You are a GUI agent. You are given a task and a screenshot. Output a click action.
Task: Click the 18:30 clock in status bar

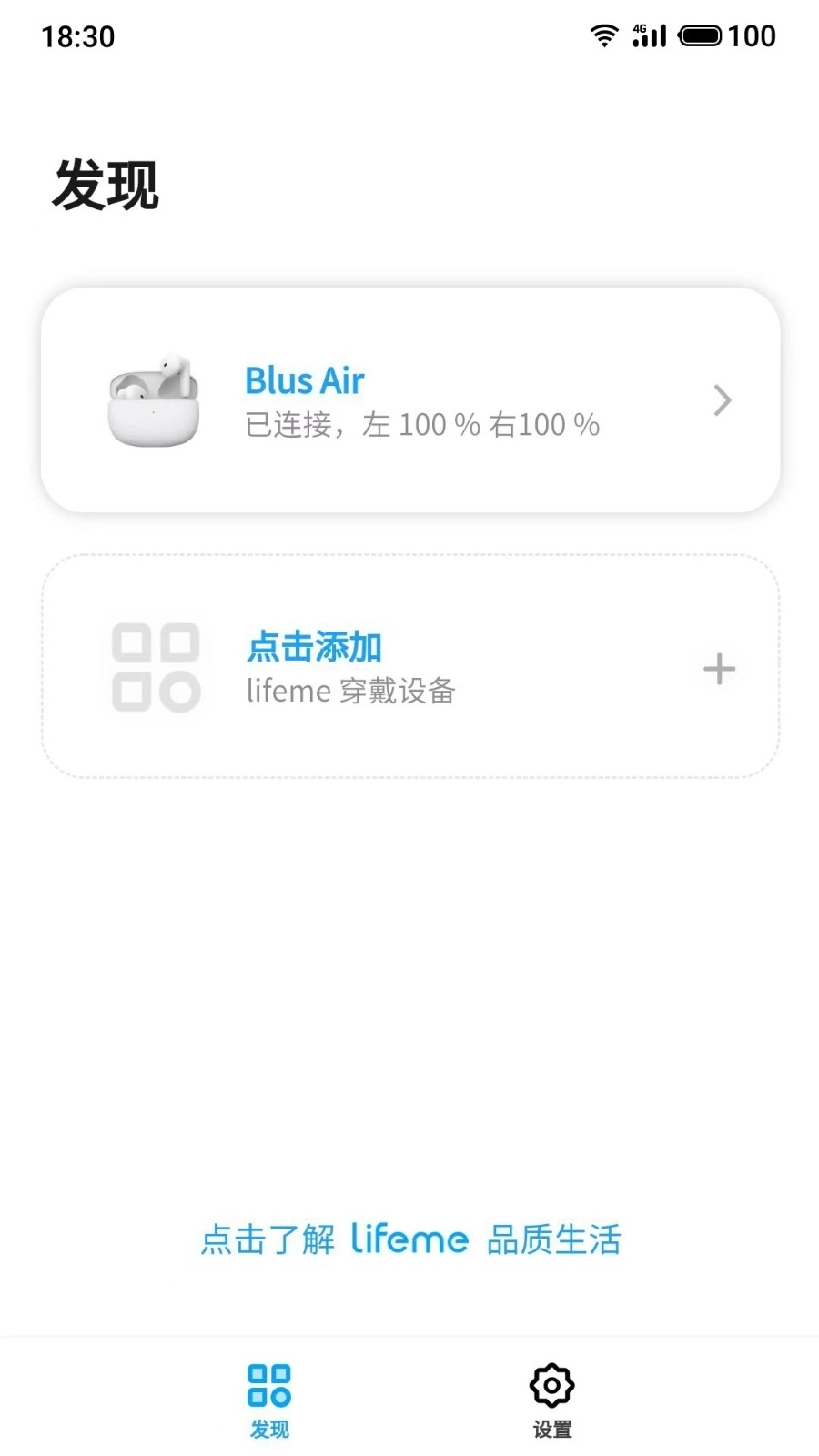pyautogui.click(x=76, y=35)
